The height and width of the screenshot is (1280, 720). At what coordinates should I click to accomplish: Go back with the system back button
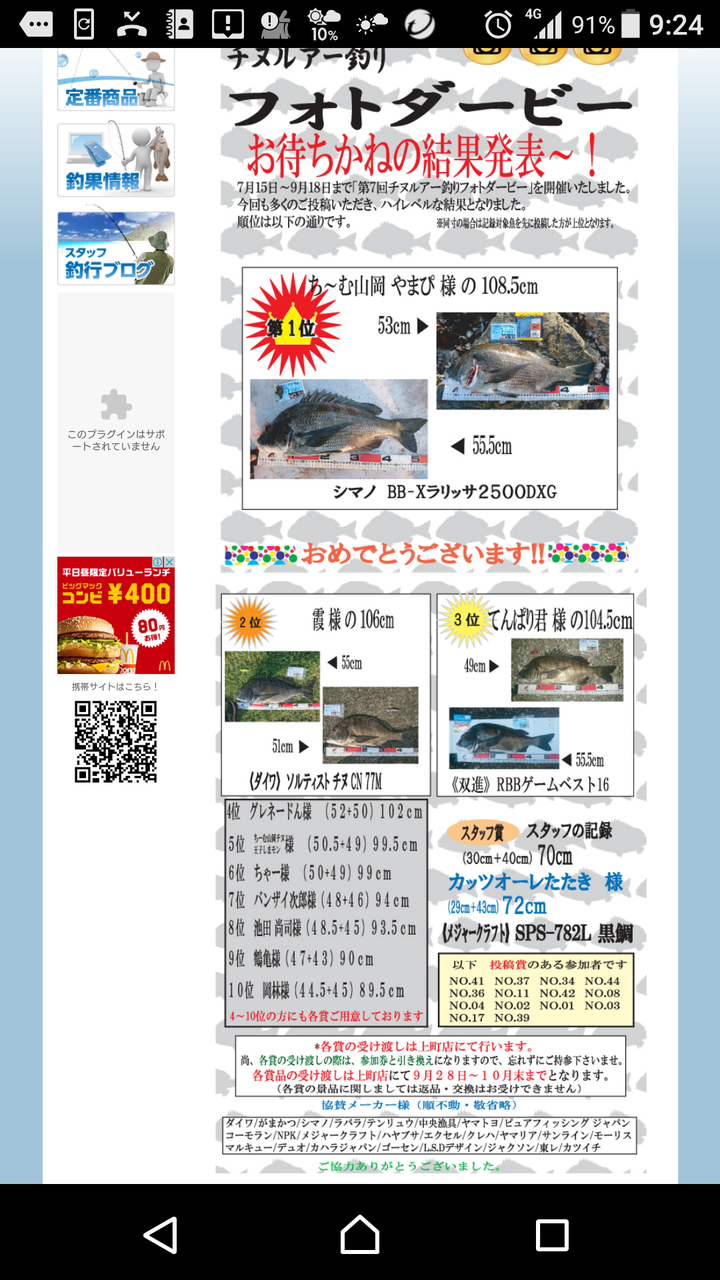[x=162, y=1234]
